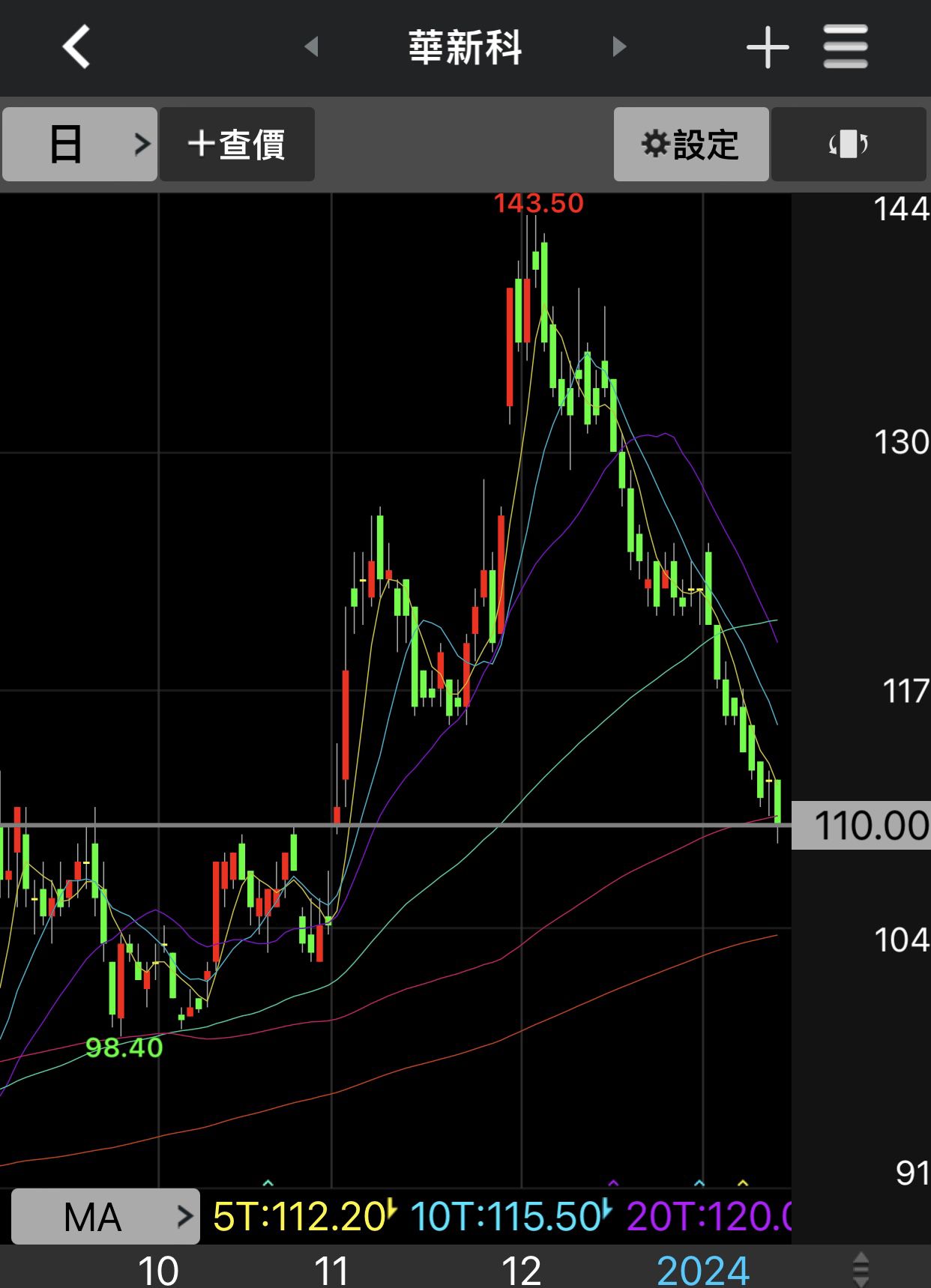Rotate the chart to landscape view

(x=848, y=144)
